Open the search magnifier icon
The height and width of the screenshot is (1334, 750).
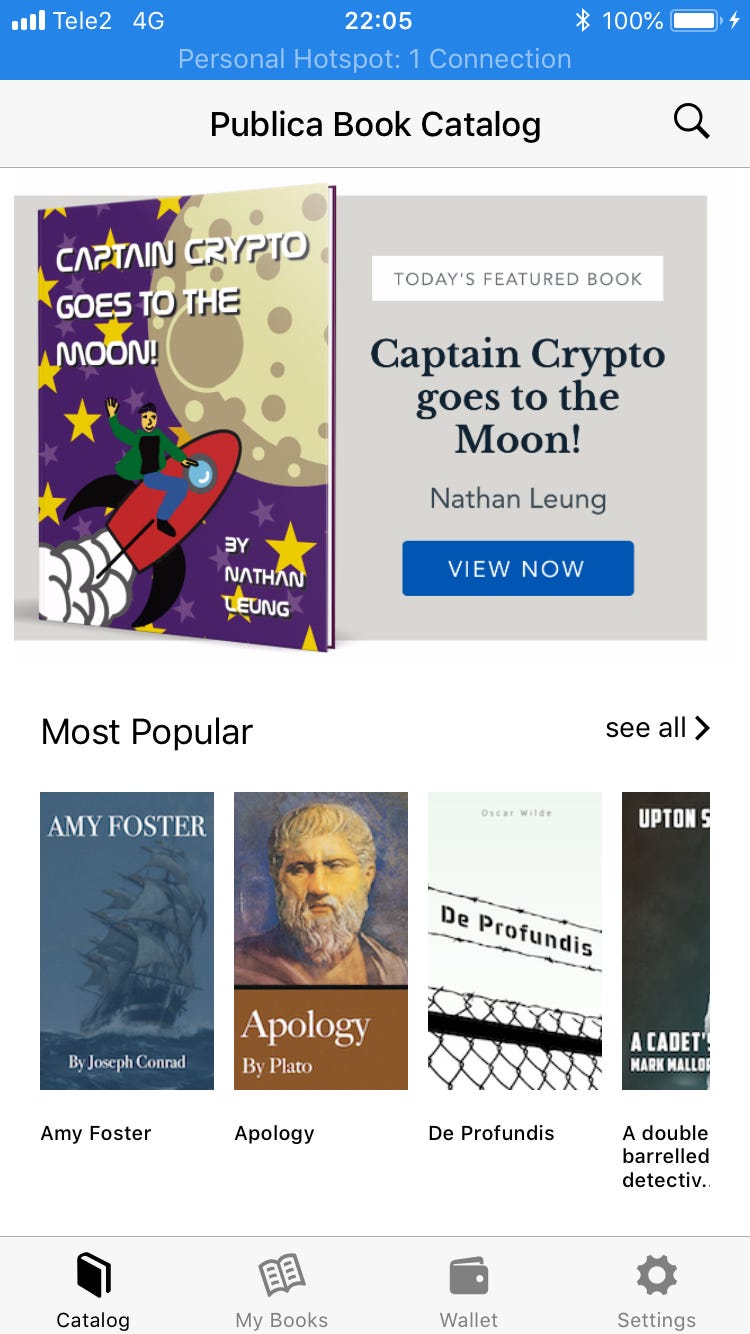691,122
